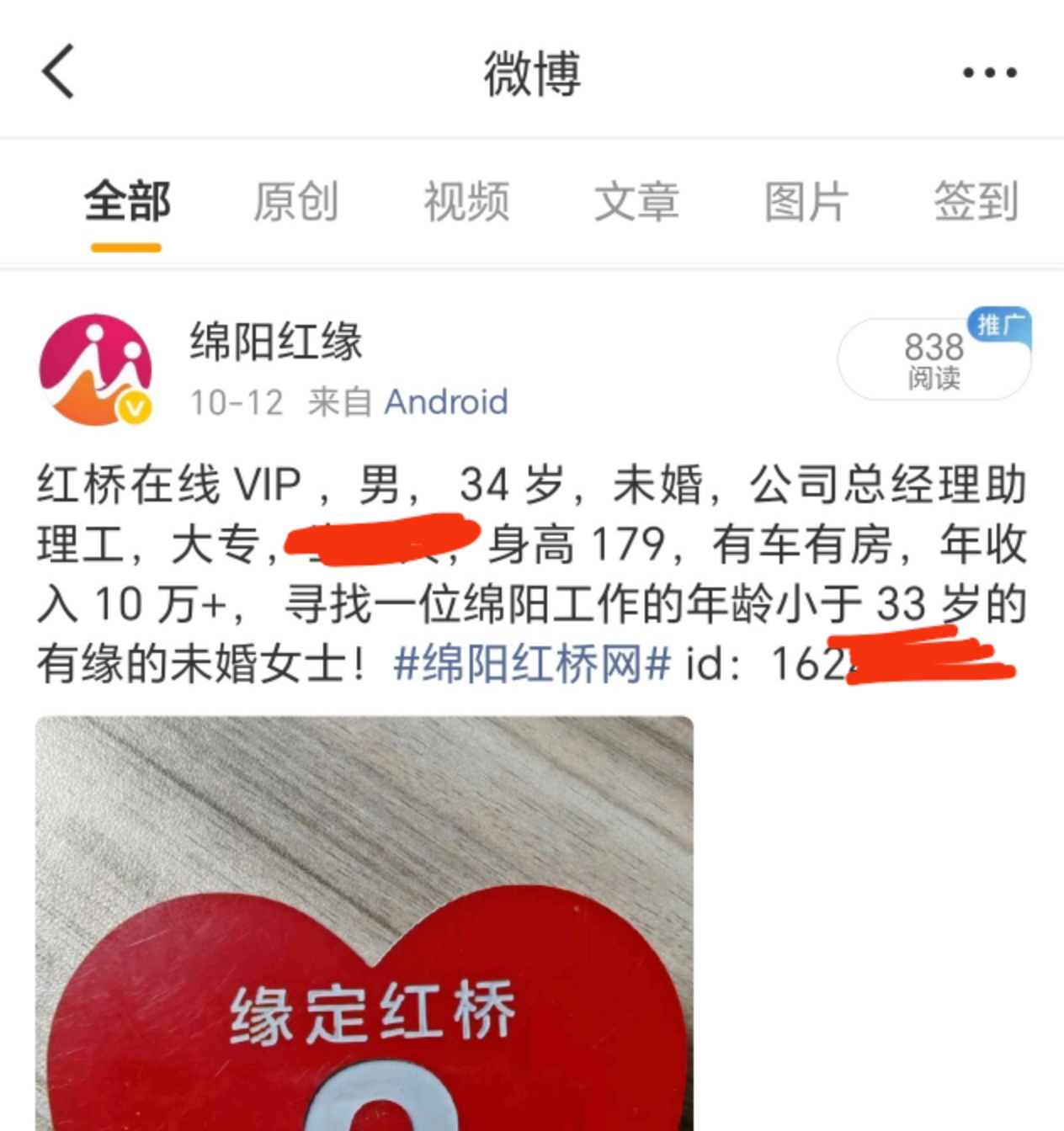The height and width of the screenshot is (1131, 1064).
Task: Go back using the top-left arrow
Action: 59,72
